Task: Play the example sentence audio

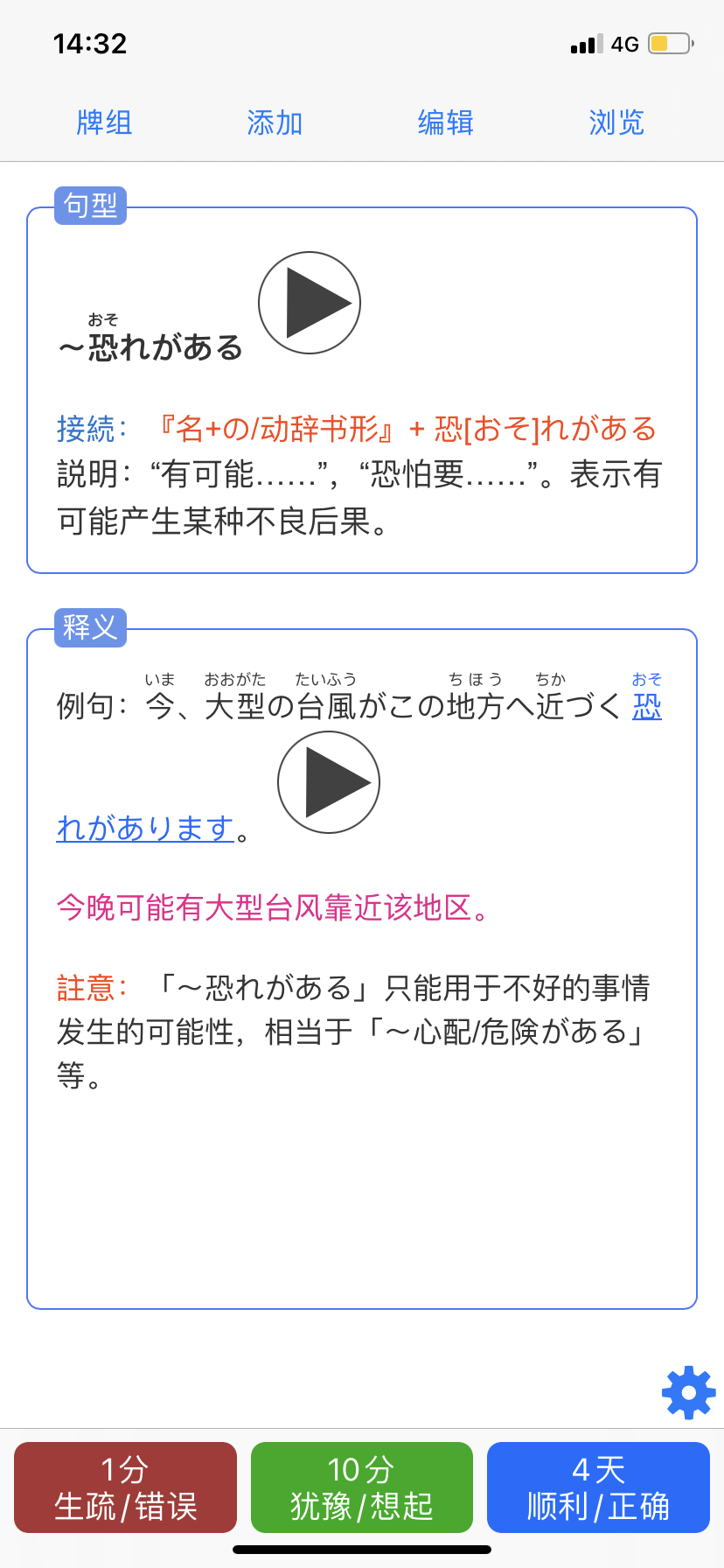Action: (x=329, y=782)
